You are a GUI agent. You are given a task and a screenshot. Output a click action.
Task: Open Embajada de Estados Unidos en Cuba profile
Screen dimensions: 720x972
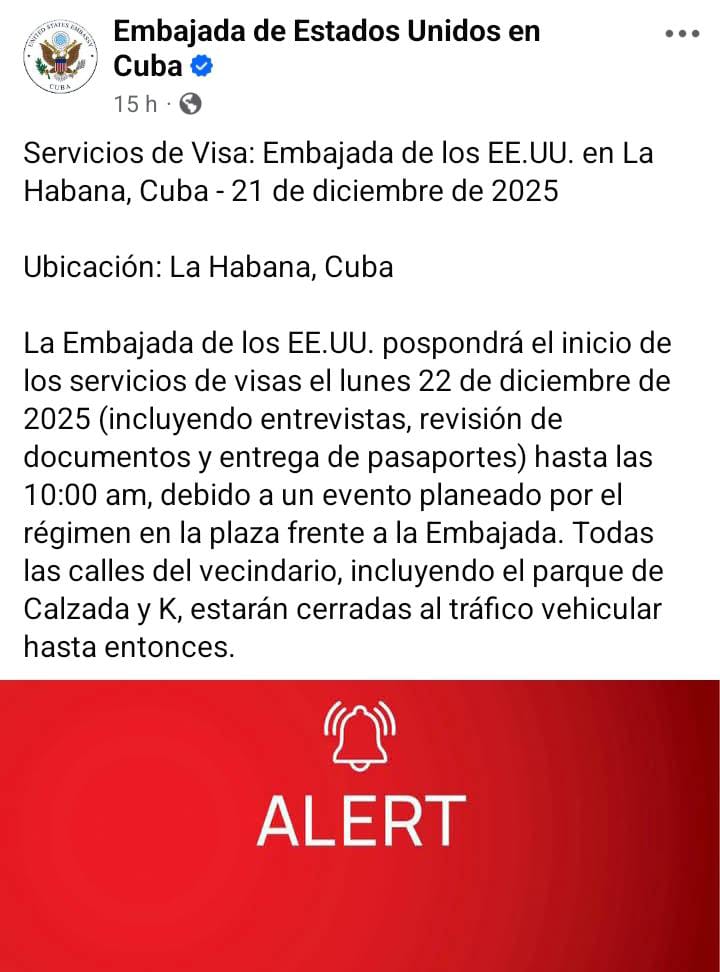coord(326,32)
